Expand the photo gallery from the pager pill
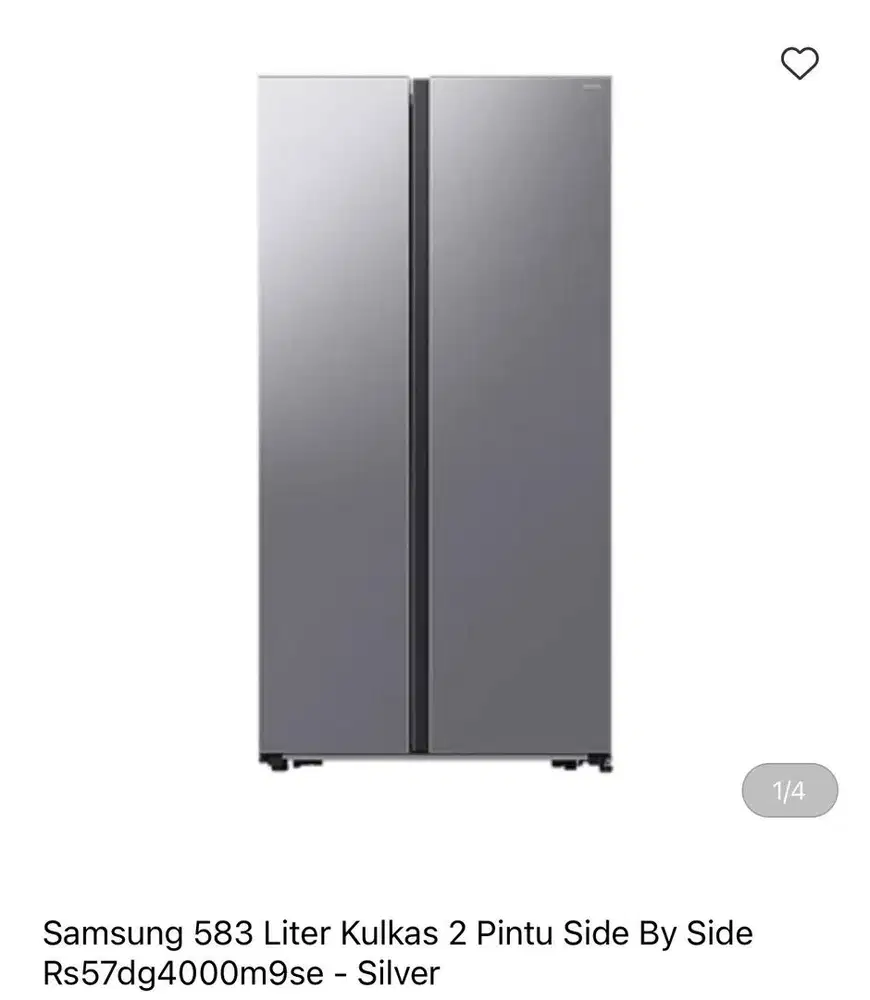Image resolution: width=870 pixels, height=1000 pixels. [x=789, y=789]
